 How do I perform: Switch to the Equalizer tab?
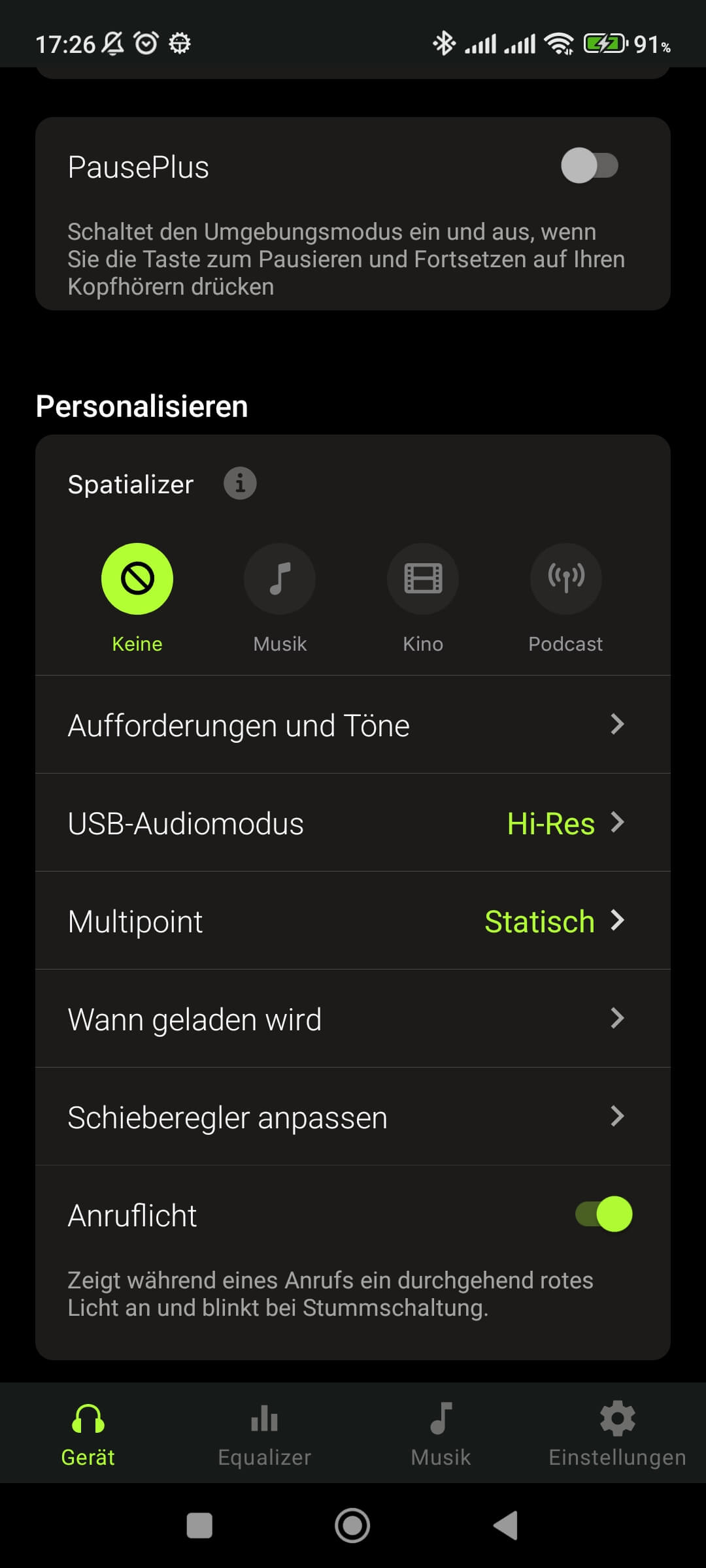(x=265, y=1432)
